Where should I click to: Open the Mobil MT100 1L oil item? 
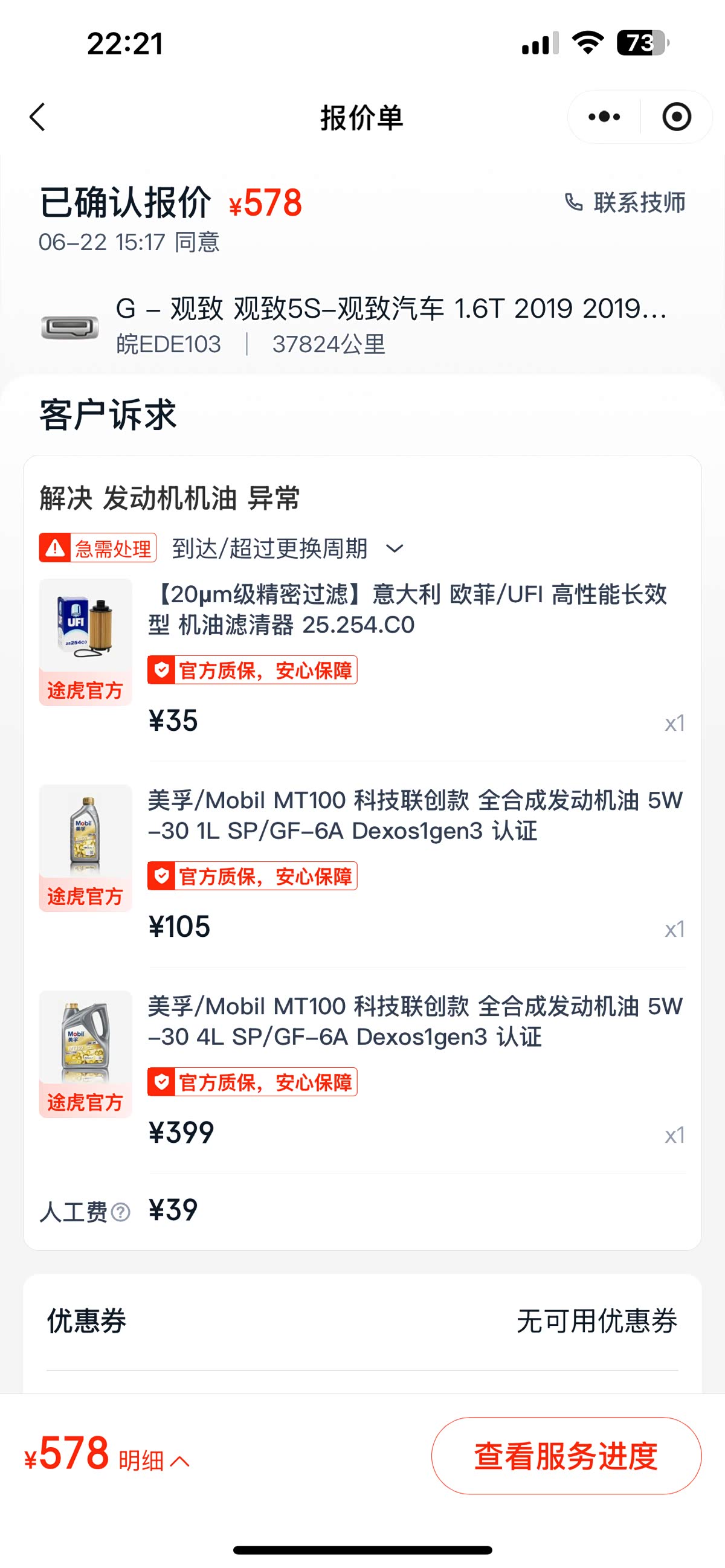pyautogui.click(x=414, y=815)
